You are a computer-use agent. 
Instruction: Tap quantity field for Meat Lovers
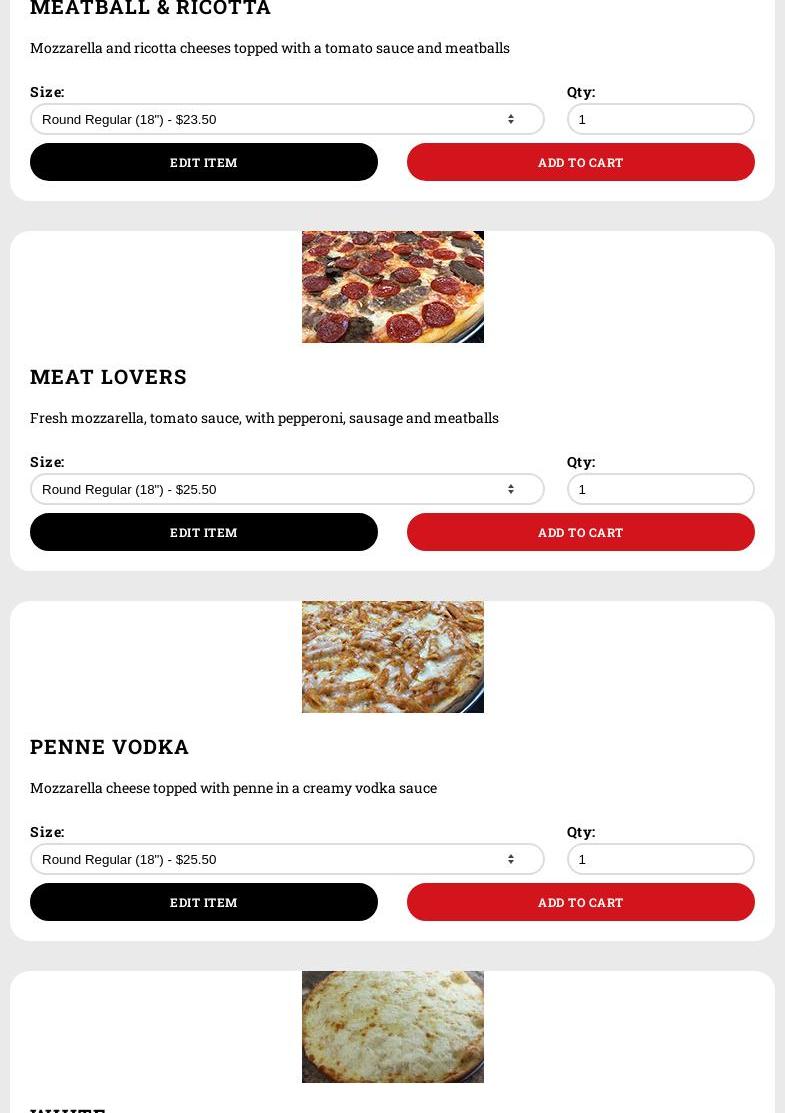[x=660, y=489]
